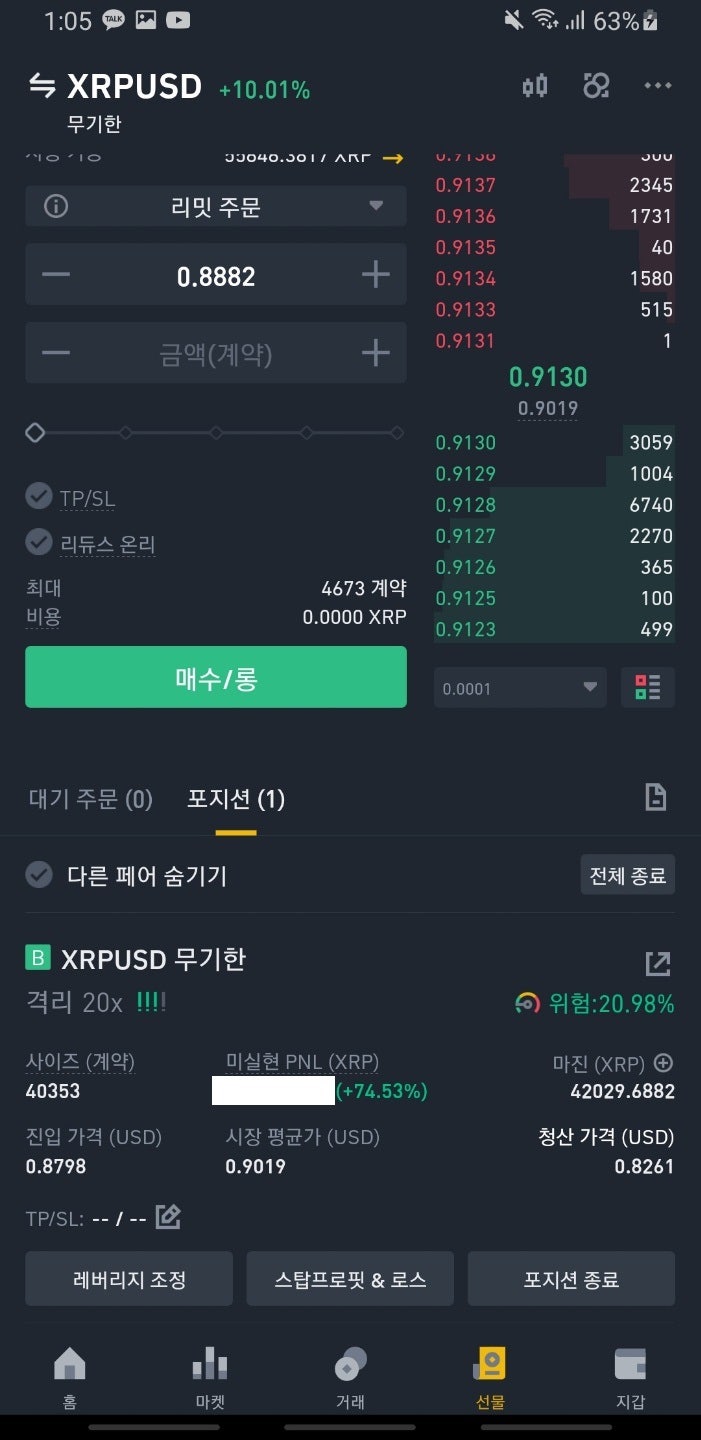Uncheck the TP/SL checkbox
Viewport: 701px width, 1440px height.
(x=39, y=496)
